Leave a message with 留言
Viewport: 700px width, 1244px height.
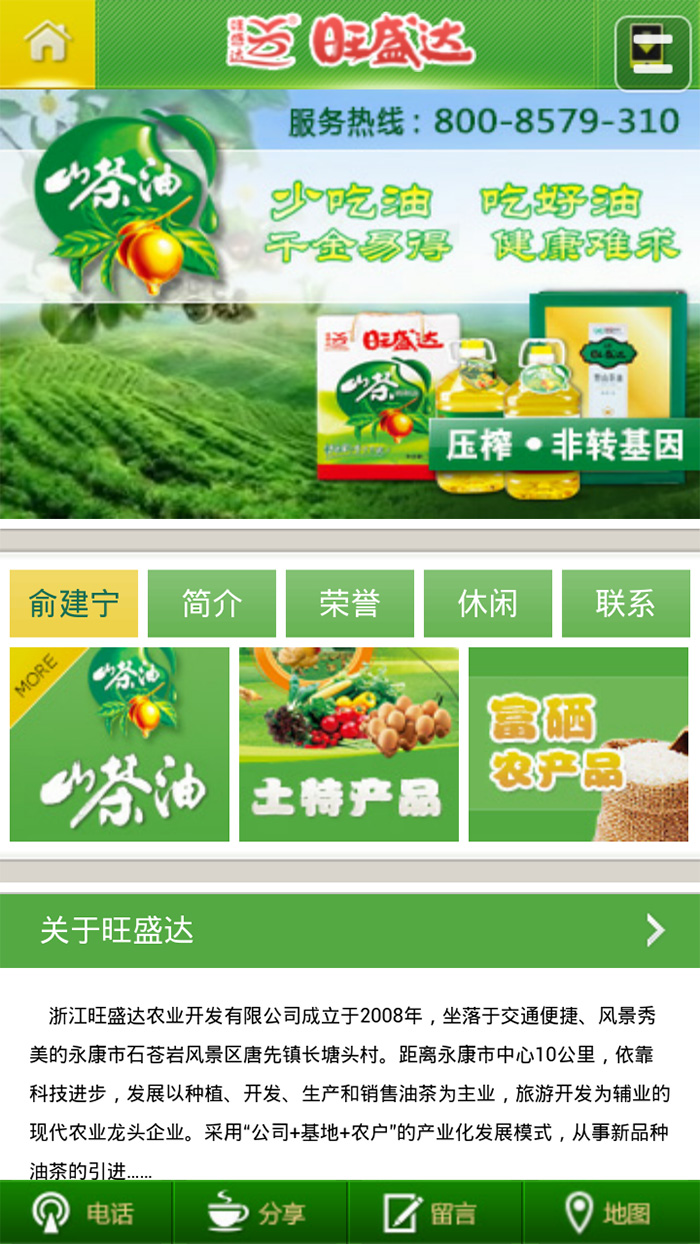[435, 1213]
